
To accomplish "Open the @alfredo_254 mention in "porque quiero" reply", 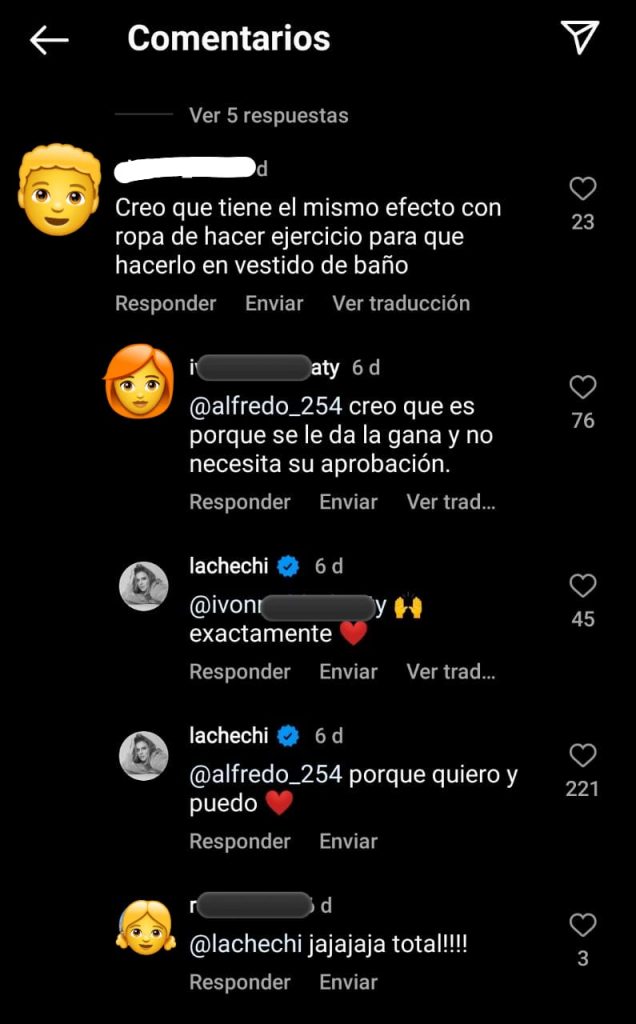I will tap(266, 775).
